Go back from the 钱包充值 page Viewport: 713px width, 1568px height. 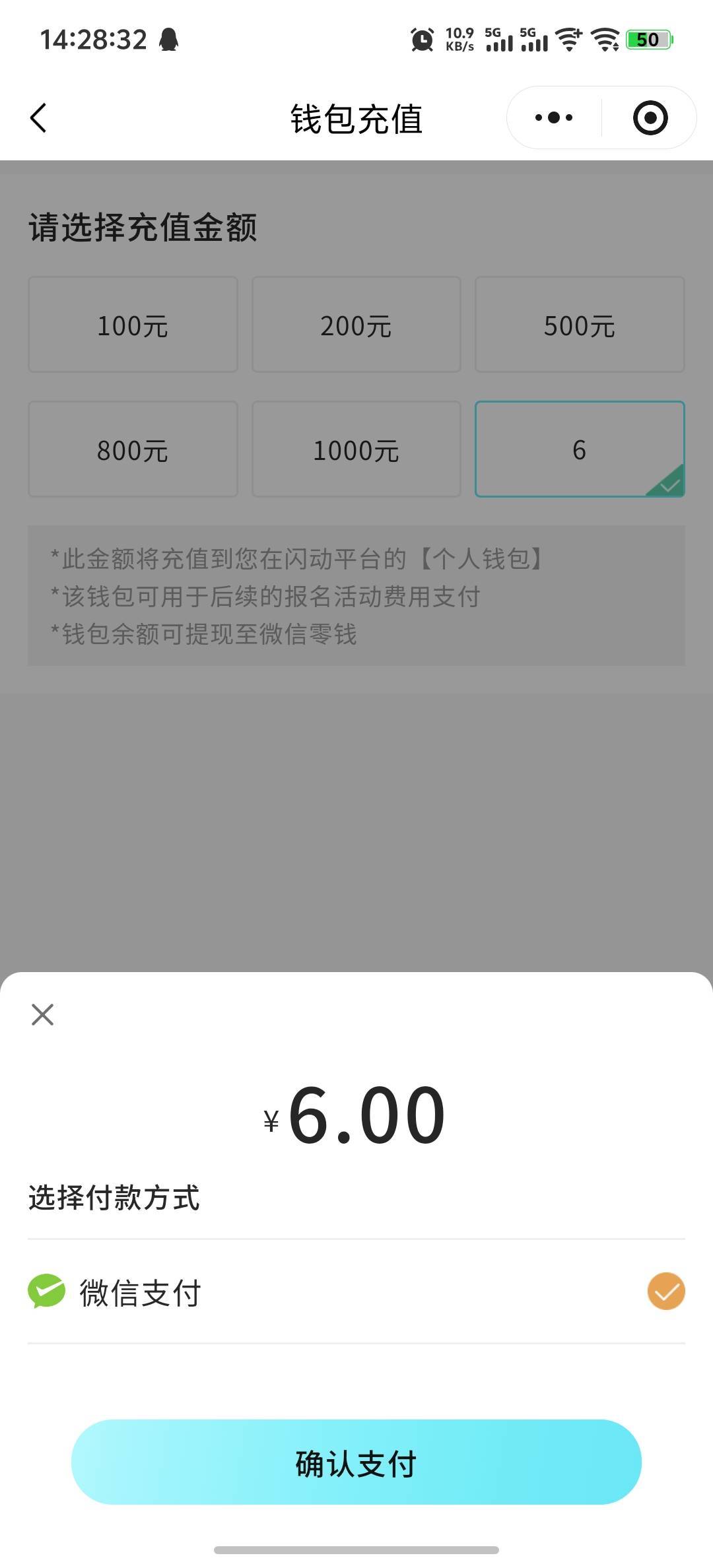click(x=38, y=118)
